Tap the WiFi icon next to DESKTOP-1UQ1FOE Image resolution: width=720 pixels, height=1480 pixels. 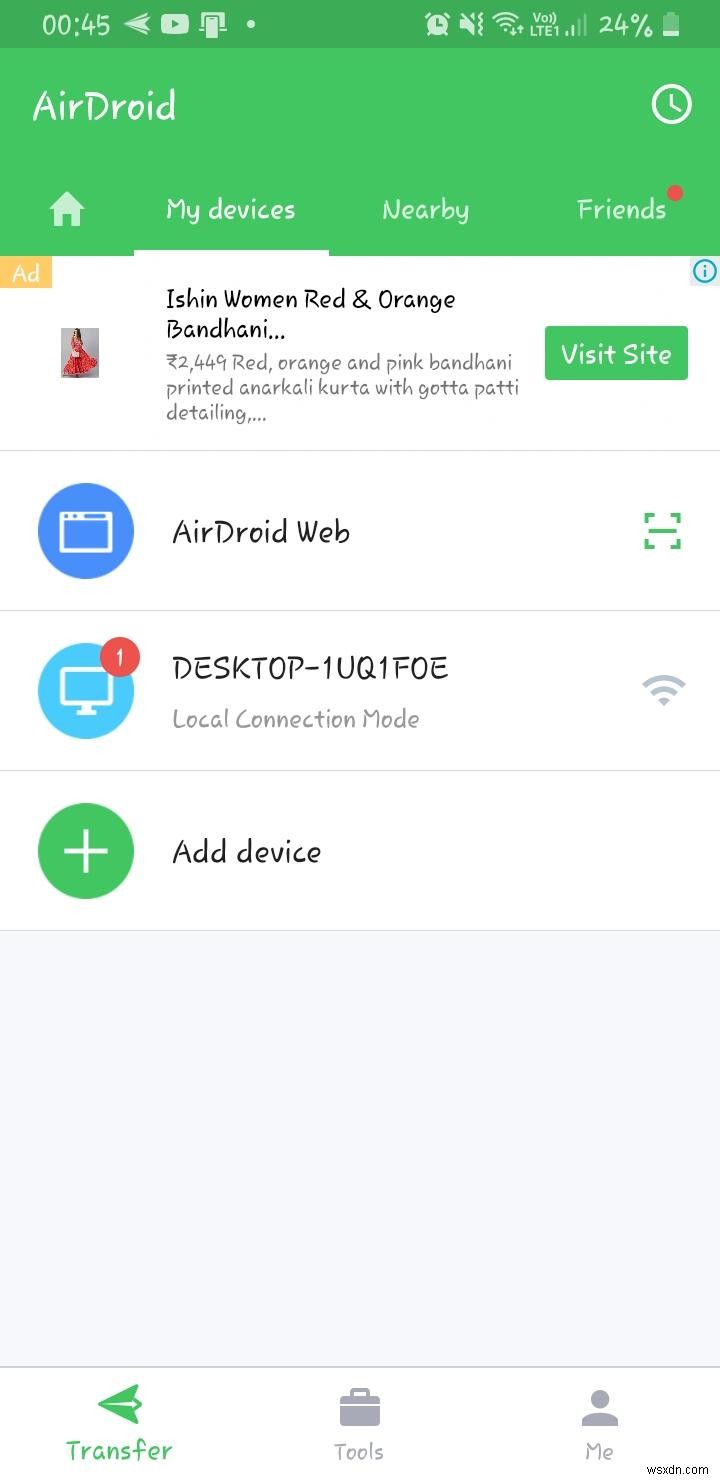663,689
